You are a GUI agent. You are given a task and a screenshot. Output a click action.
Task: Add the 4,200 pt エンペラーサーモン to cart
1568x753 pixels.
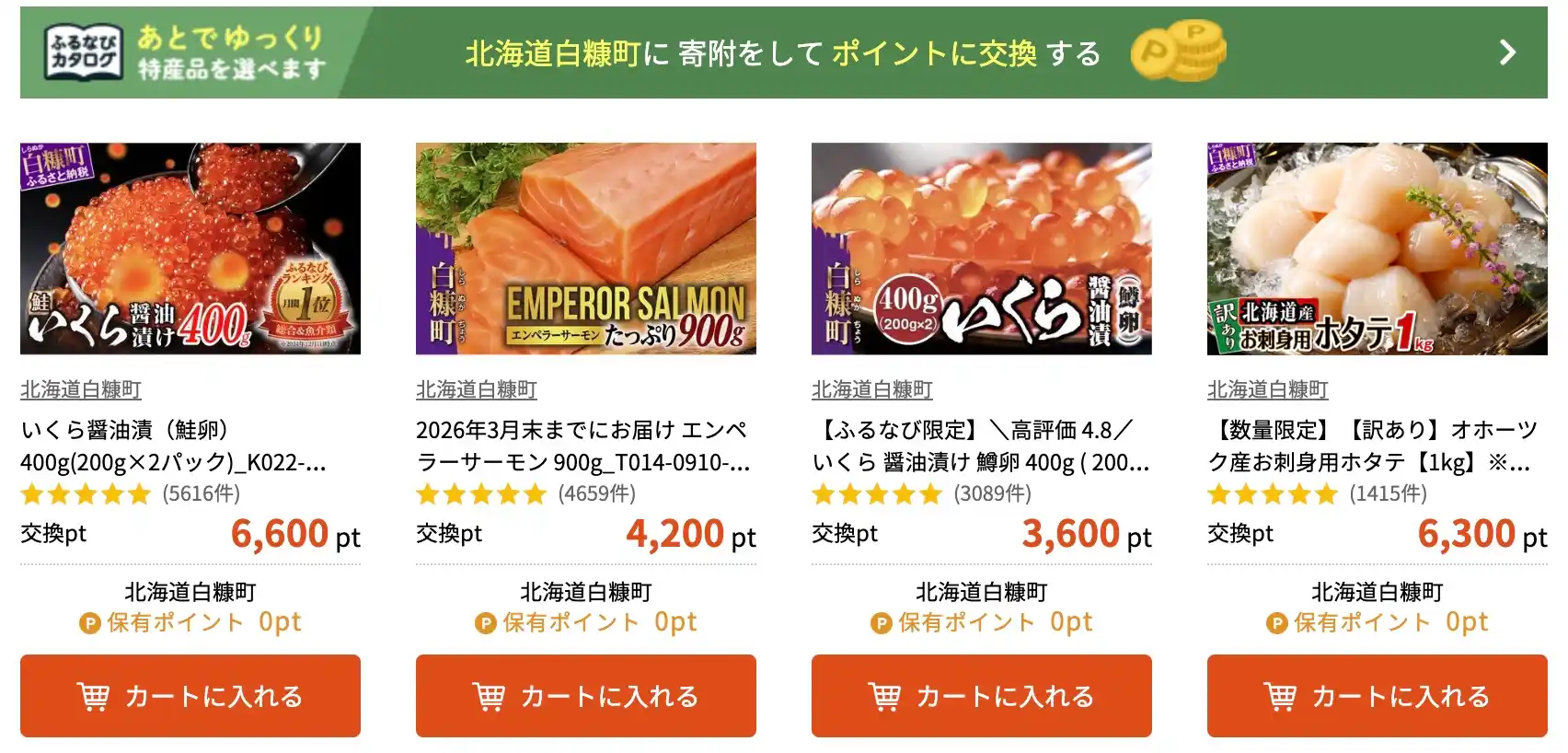tap(586, 696)
